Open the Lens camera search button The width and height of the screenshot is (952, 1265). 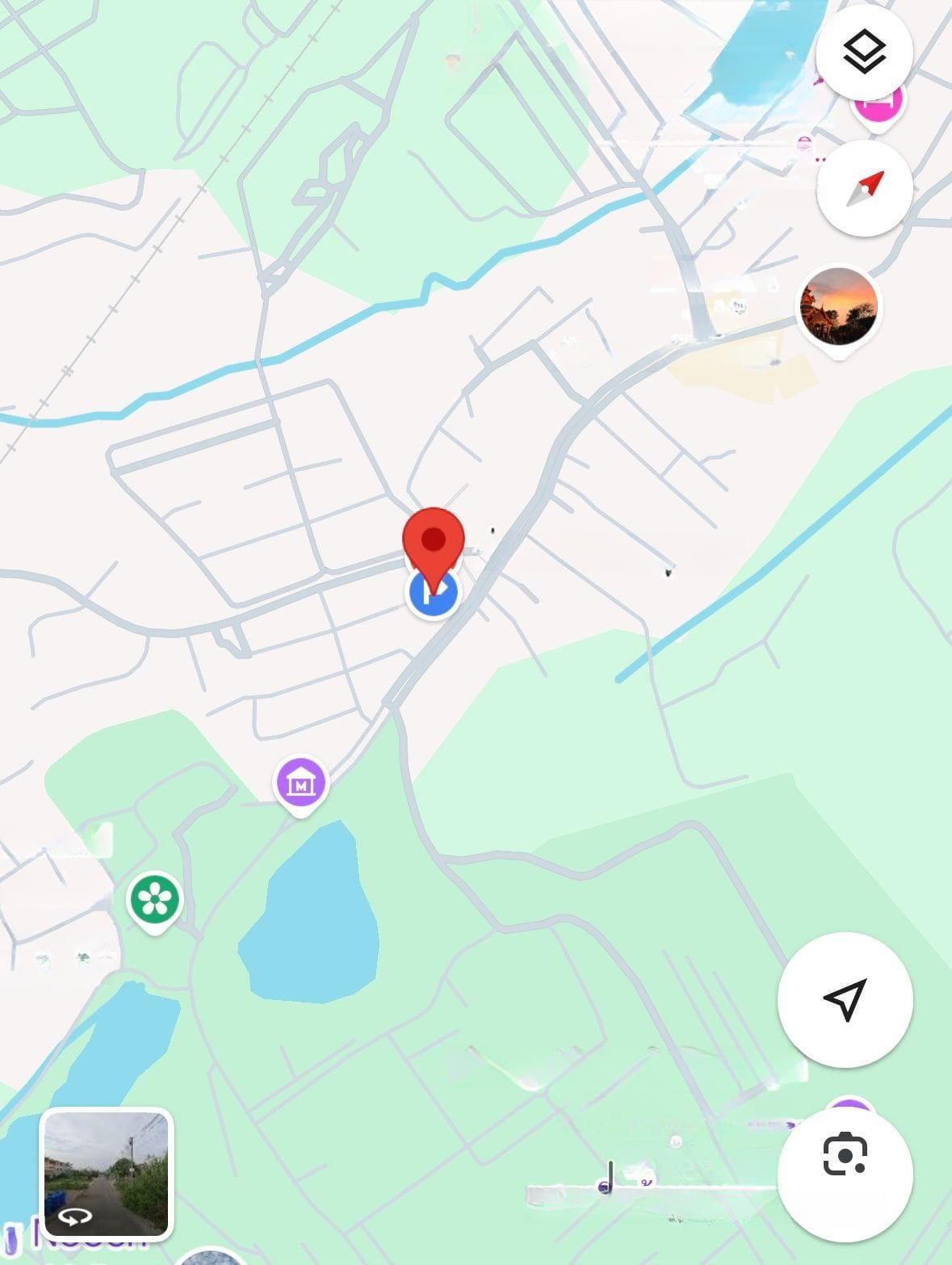point(845,1174)
